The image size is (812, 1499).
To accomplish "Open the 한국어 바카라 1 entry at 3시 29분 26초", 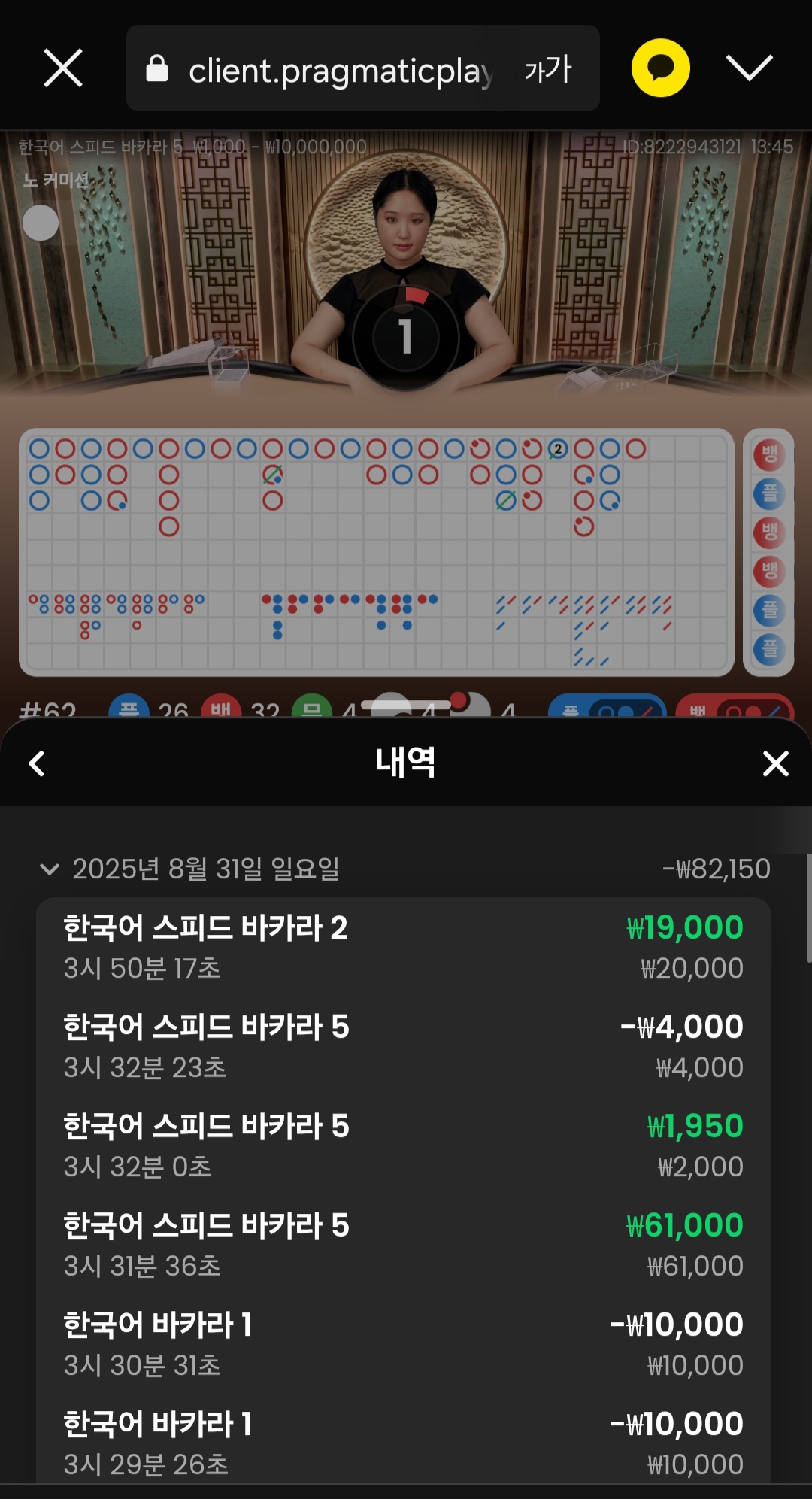I will click(x=403, y=1441).
